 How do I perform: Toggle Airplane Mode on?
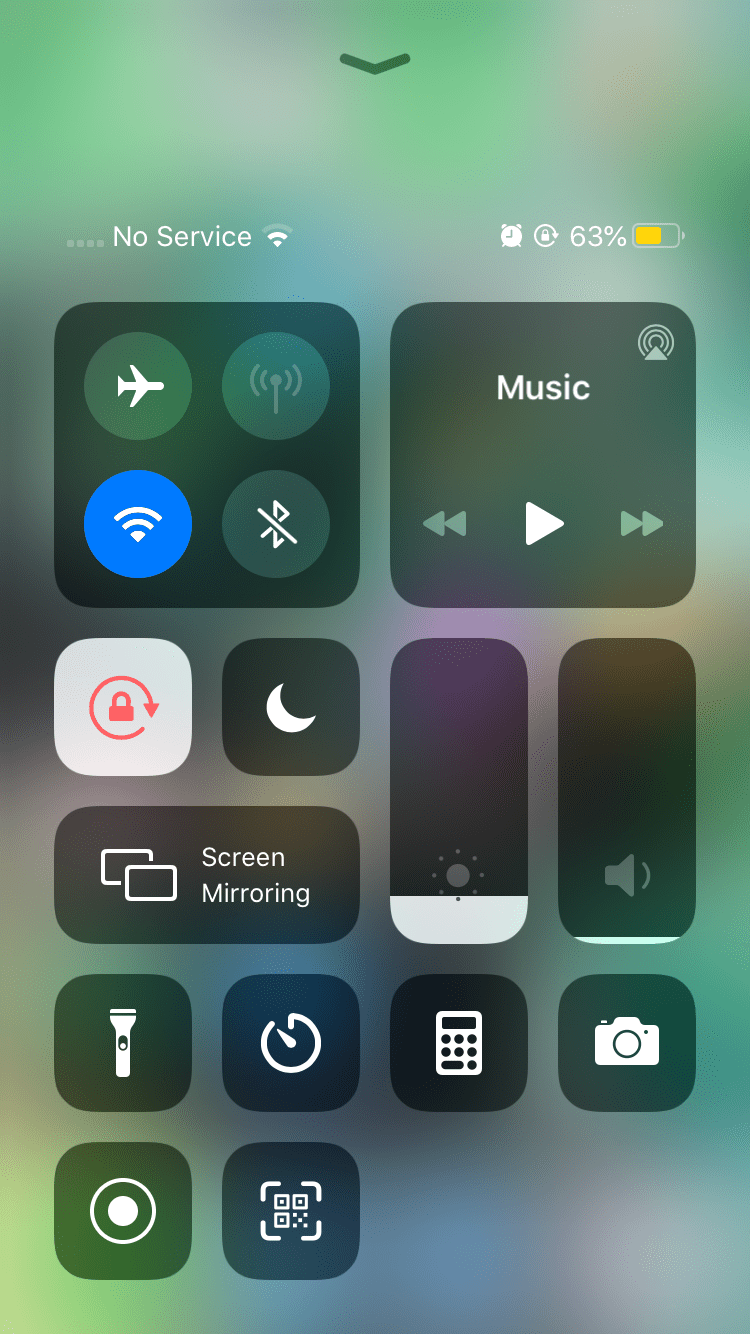(x=138, y=386)
